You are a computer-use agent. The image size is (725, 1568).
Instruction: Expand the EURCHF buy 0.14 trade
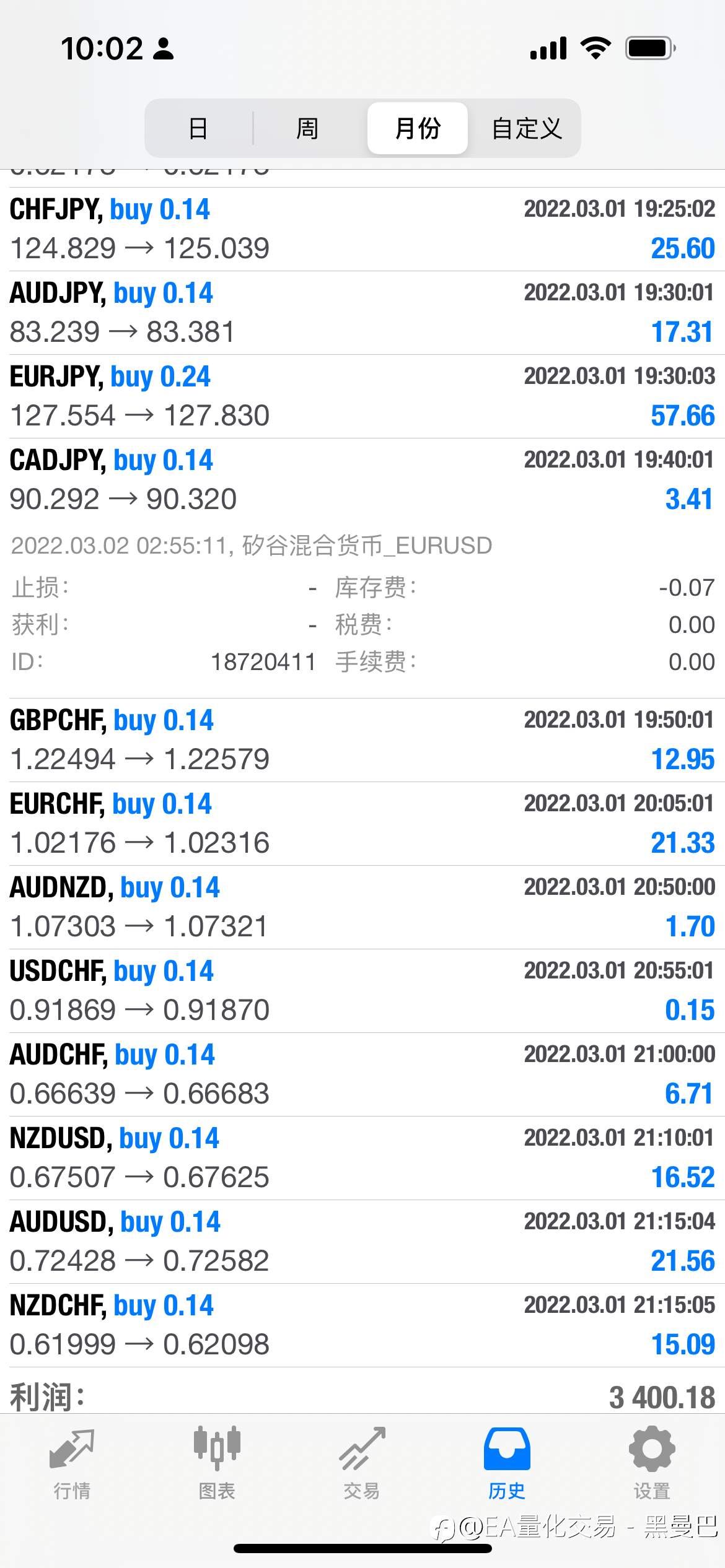[x=362, y=824]
